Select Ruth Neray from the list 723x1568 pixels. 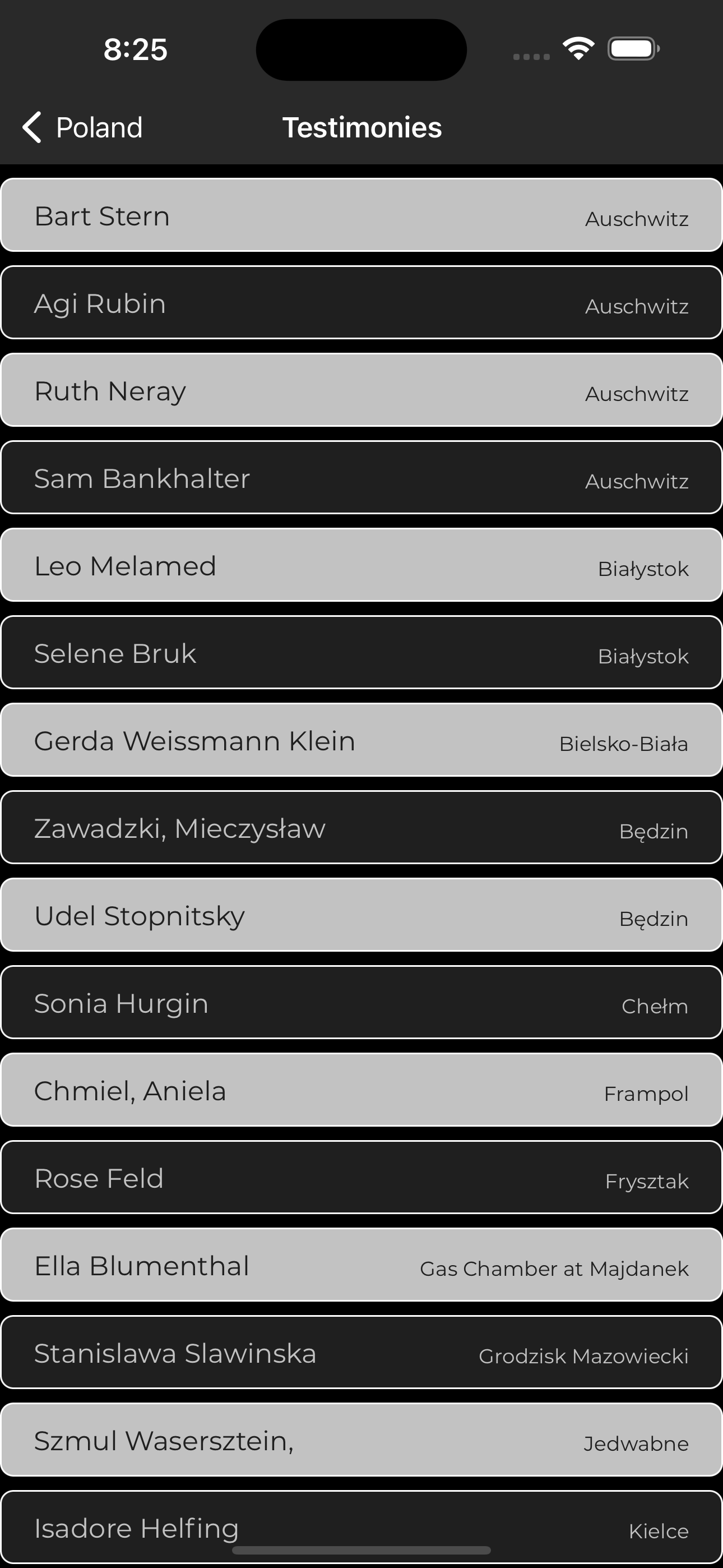(x=361, y=390)
